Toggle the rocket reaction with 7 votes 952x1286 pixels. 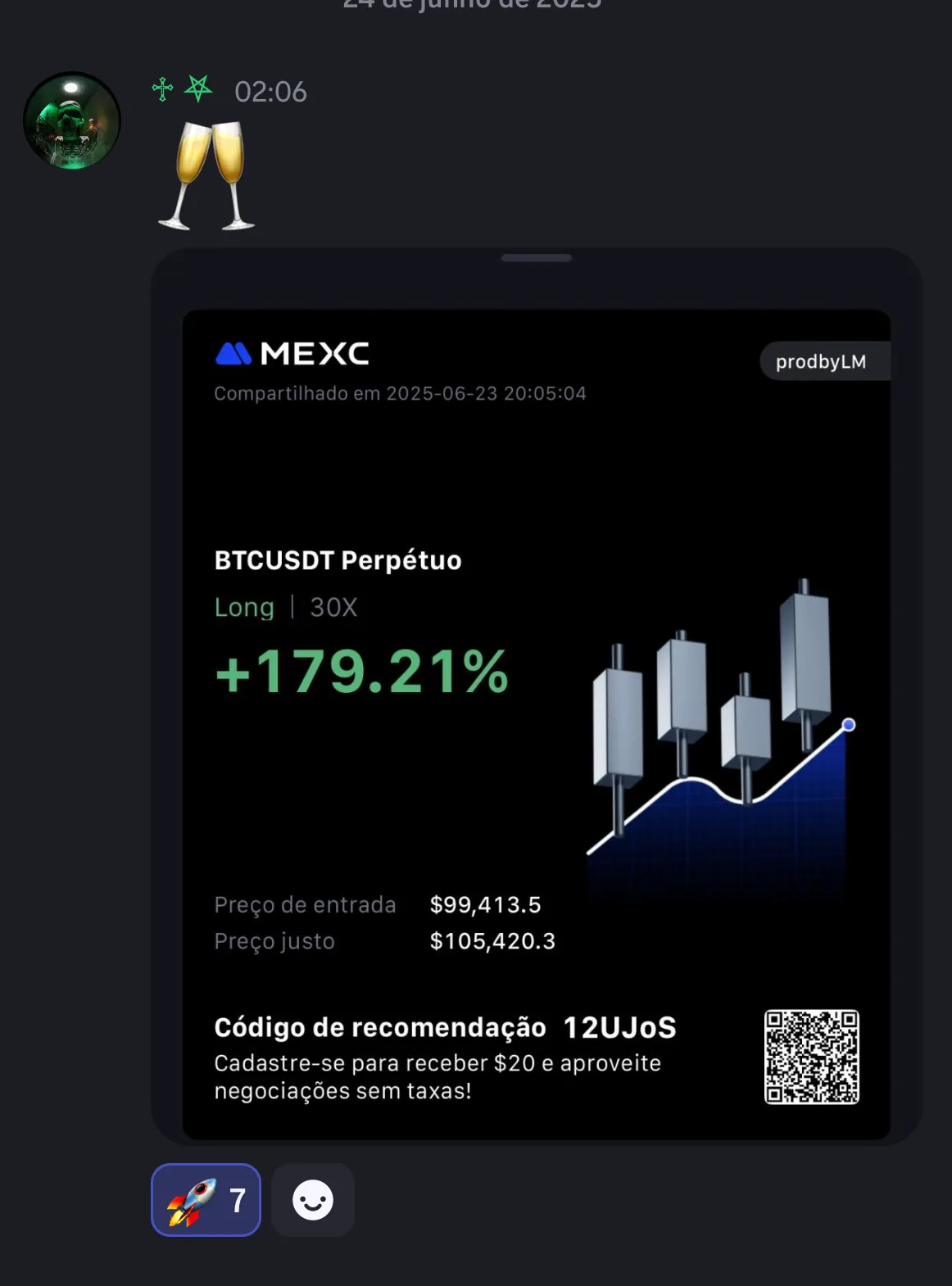point(206,1199)
